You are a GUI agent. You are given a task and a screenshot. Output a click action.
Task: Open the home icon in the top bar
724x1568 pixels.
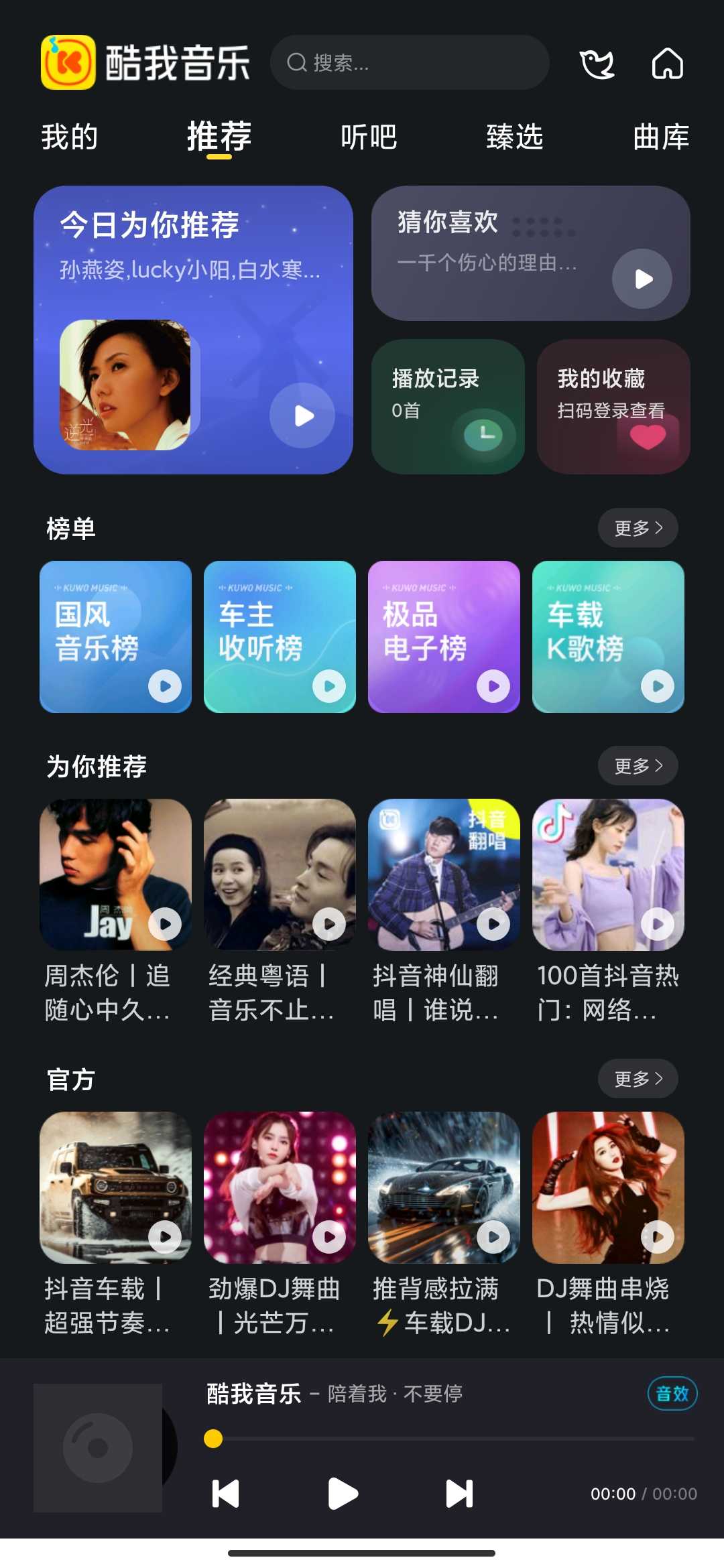667,64
